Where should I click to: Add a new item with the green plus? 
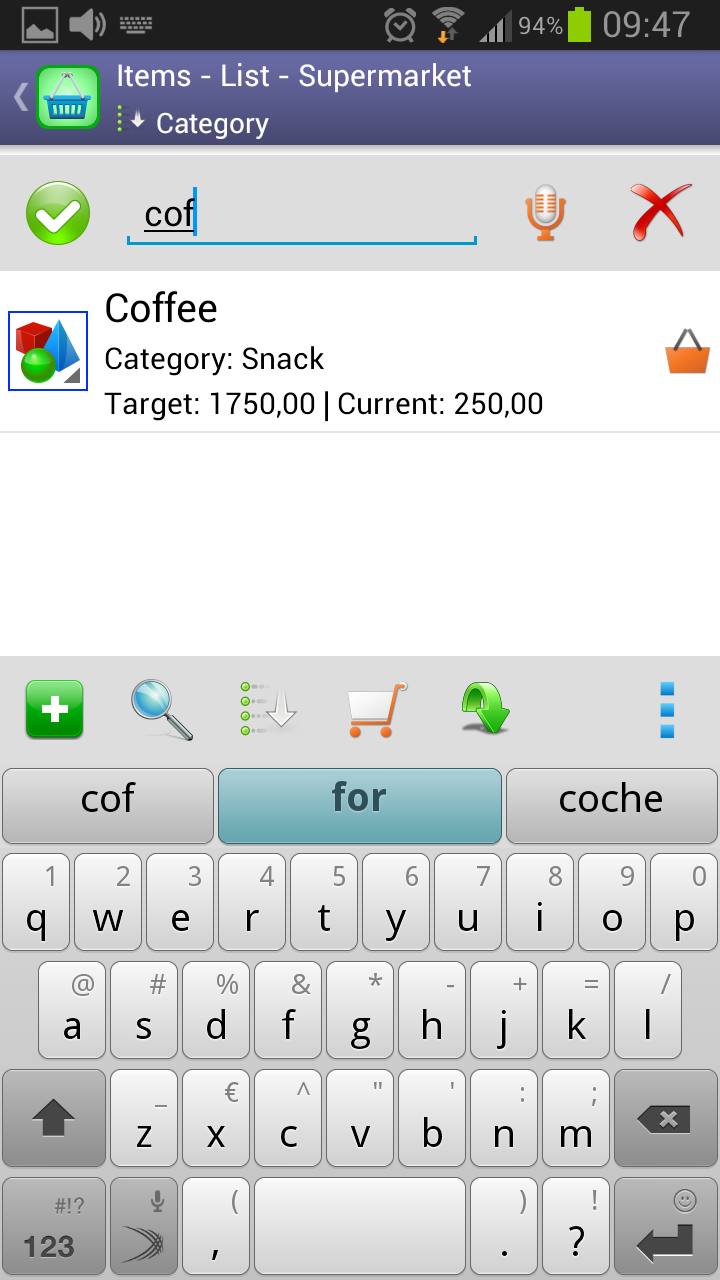54,709
